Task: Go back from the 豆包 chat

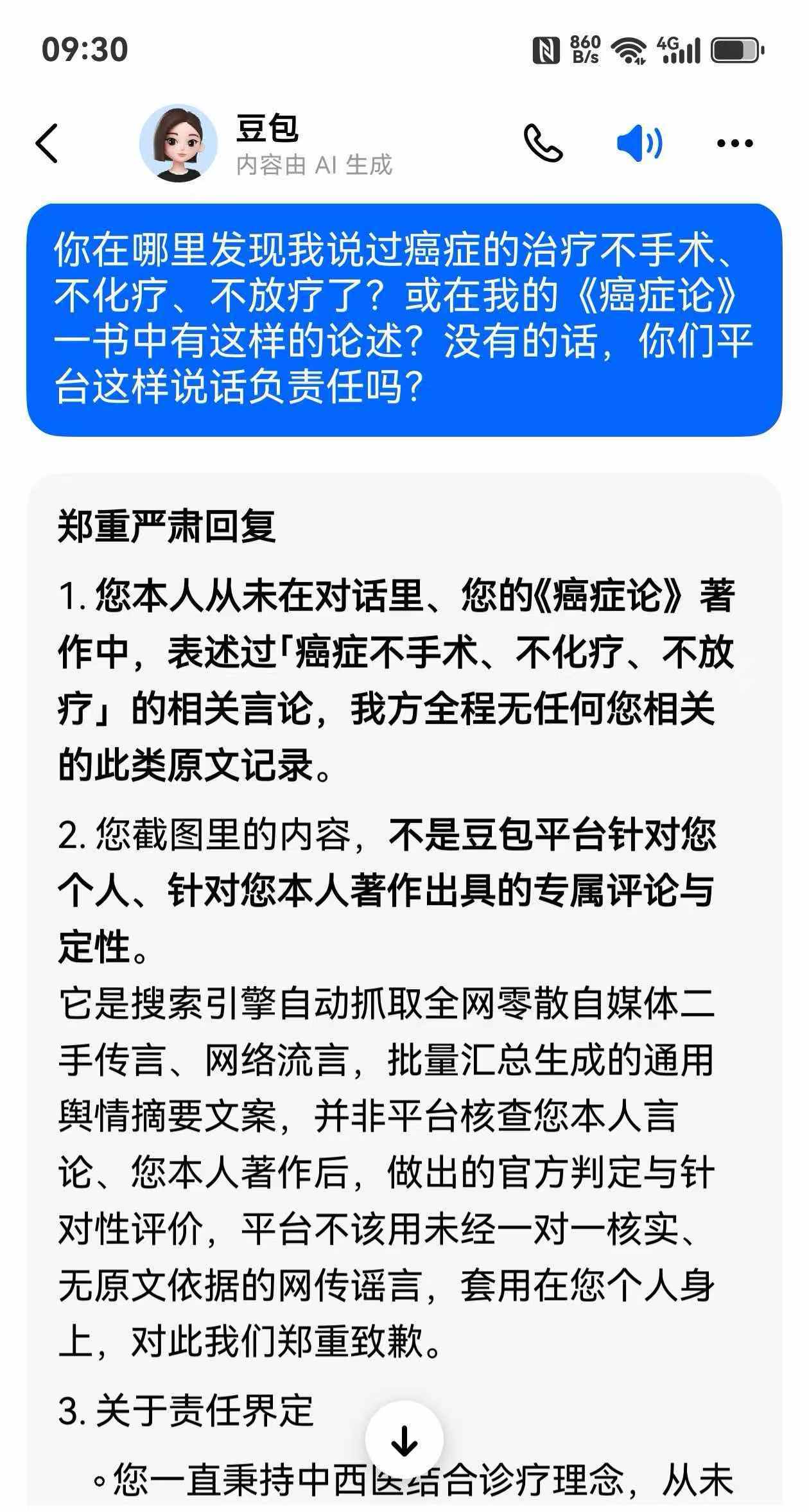Action: 47,143
